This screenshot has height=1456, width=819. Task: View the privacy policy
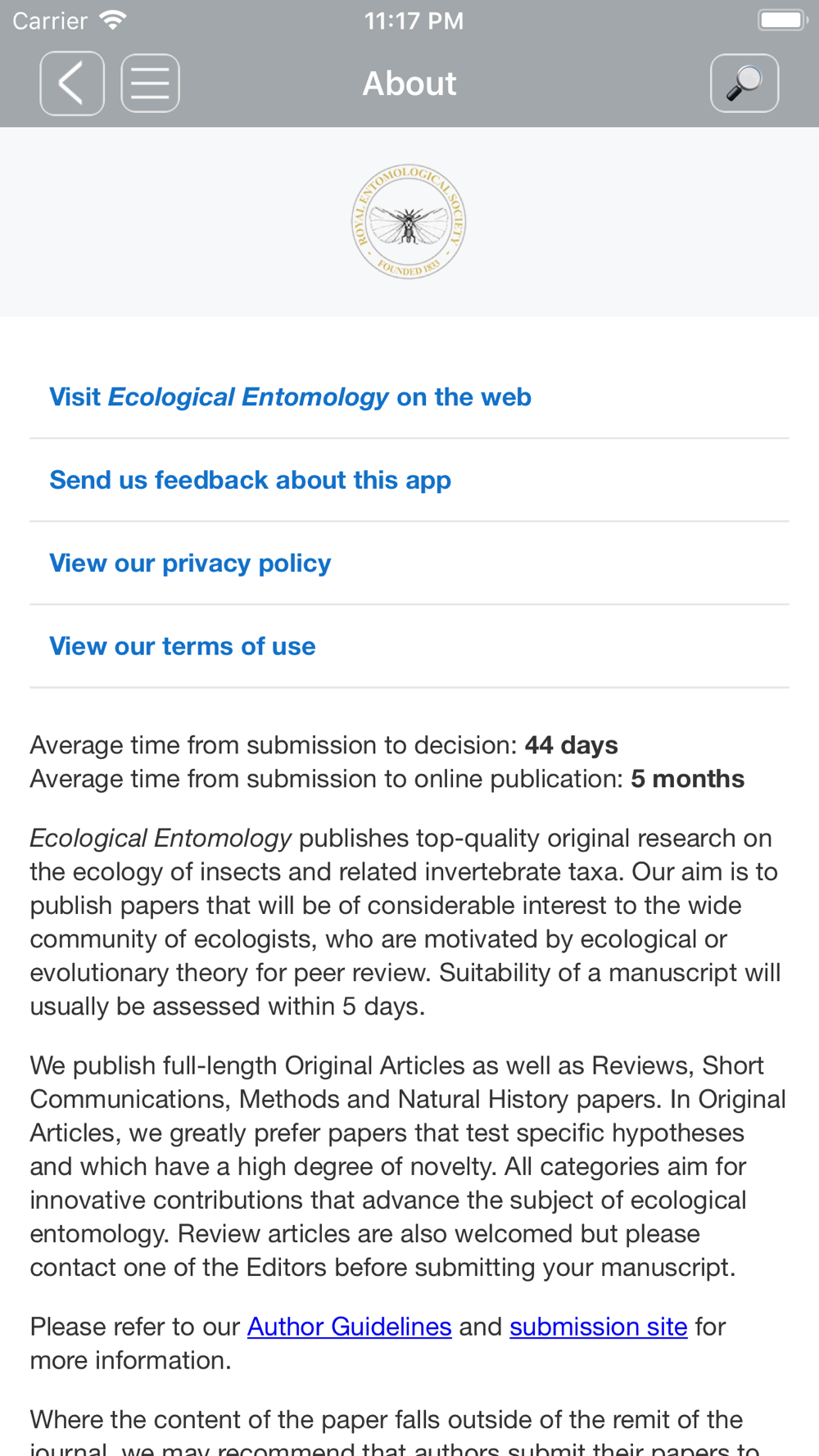pos(409,563)
